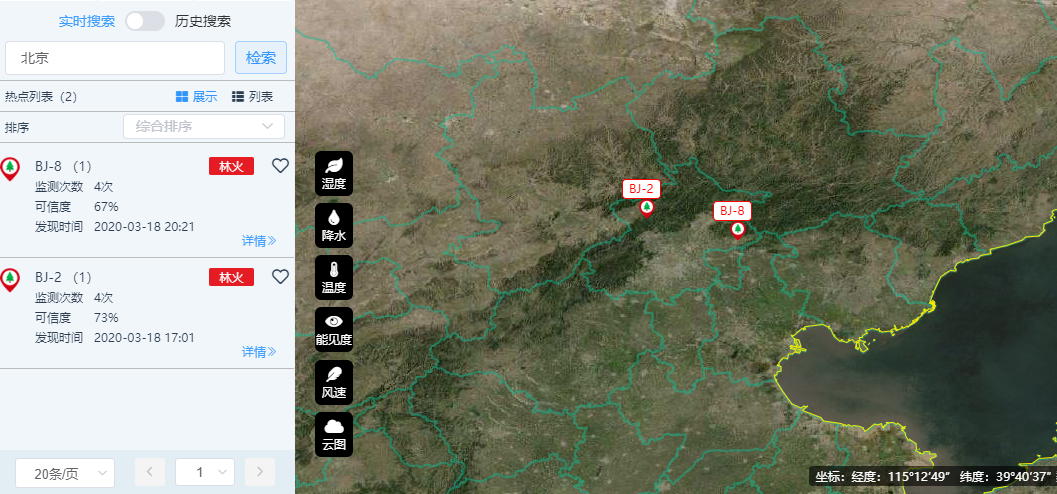
Task: Select the BJ-2 marker on the map
Action: click(646, 206)
